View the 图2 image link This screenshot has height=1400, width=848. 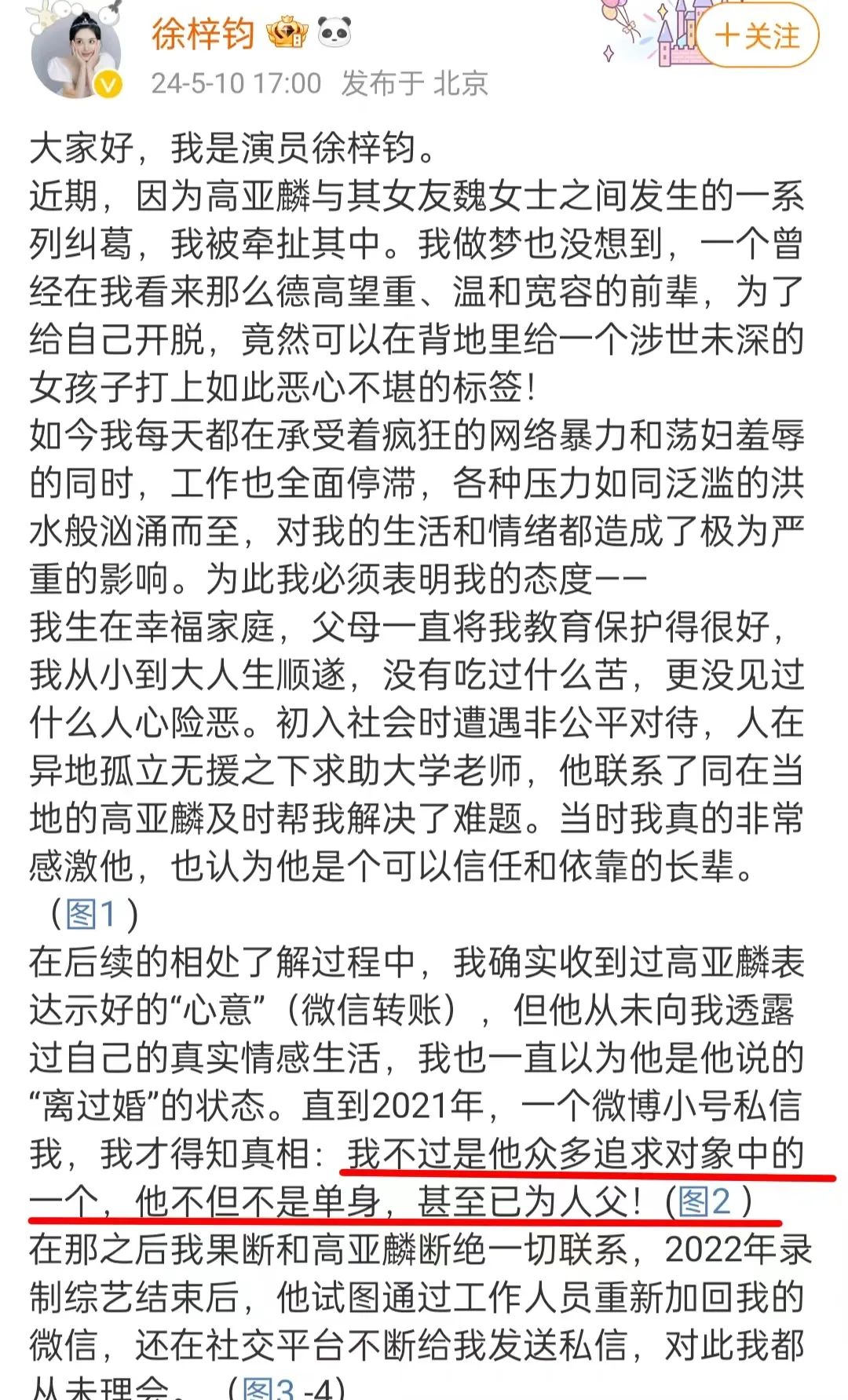click(x=704, y=1201)
